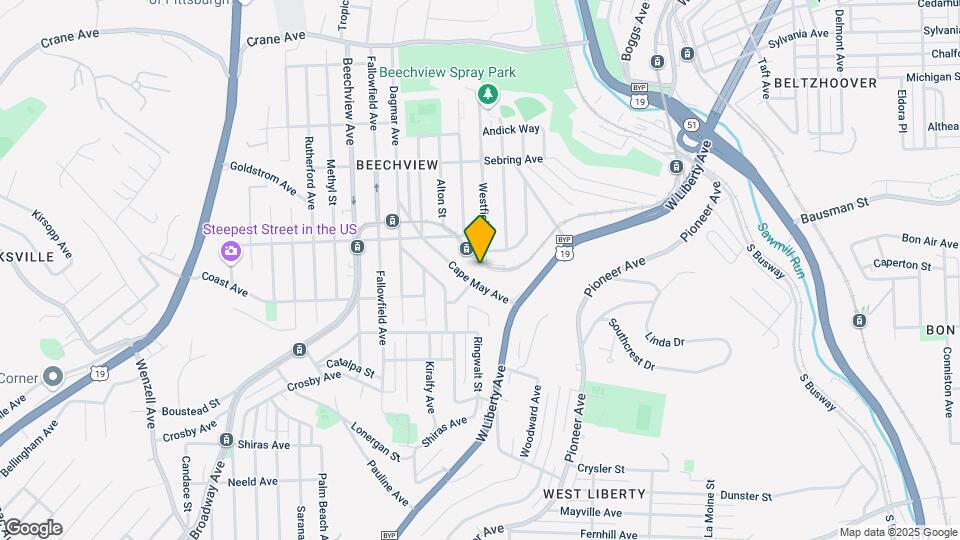
Task: Tap the orange location marker
Action: click(x=481, y=238)
